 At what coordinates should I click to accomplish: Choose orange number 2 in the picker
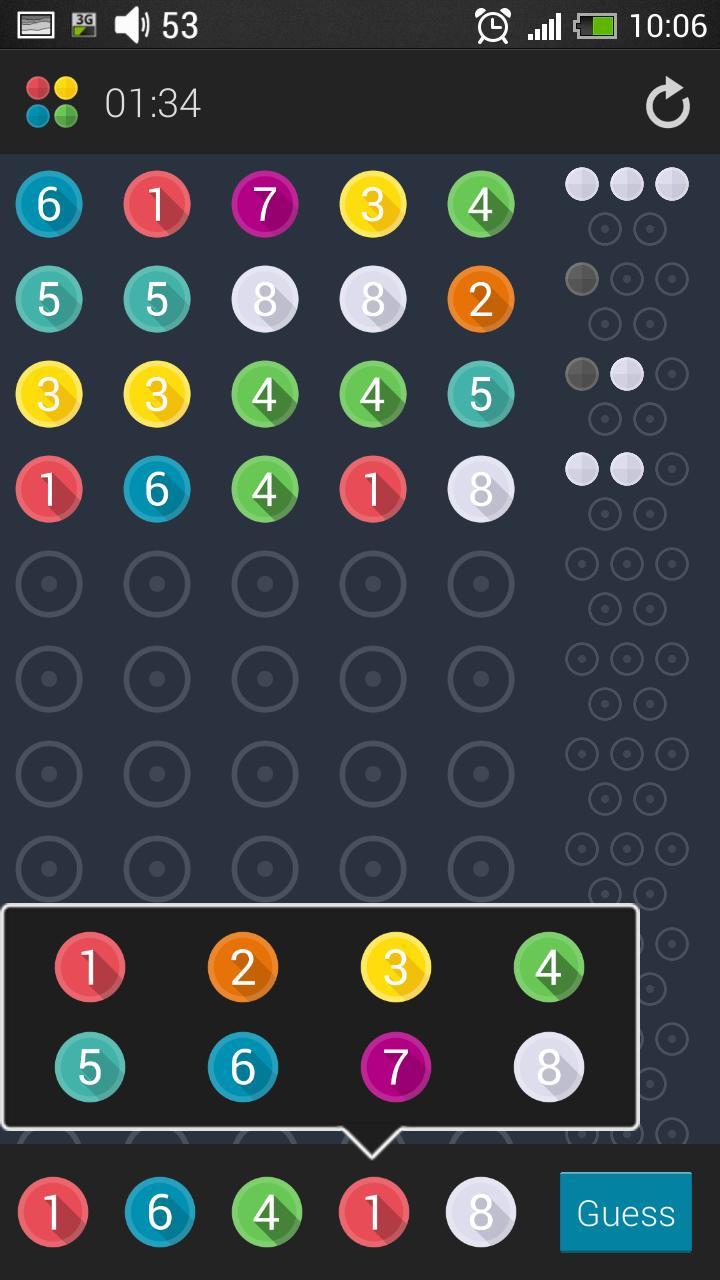coord(243,967)
